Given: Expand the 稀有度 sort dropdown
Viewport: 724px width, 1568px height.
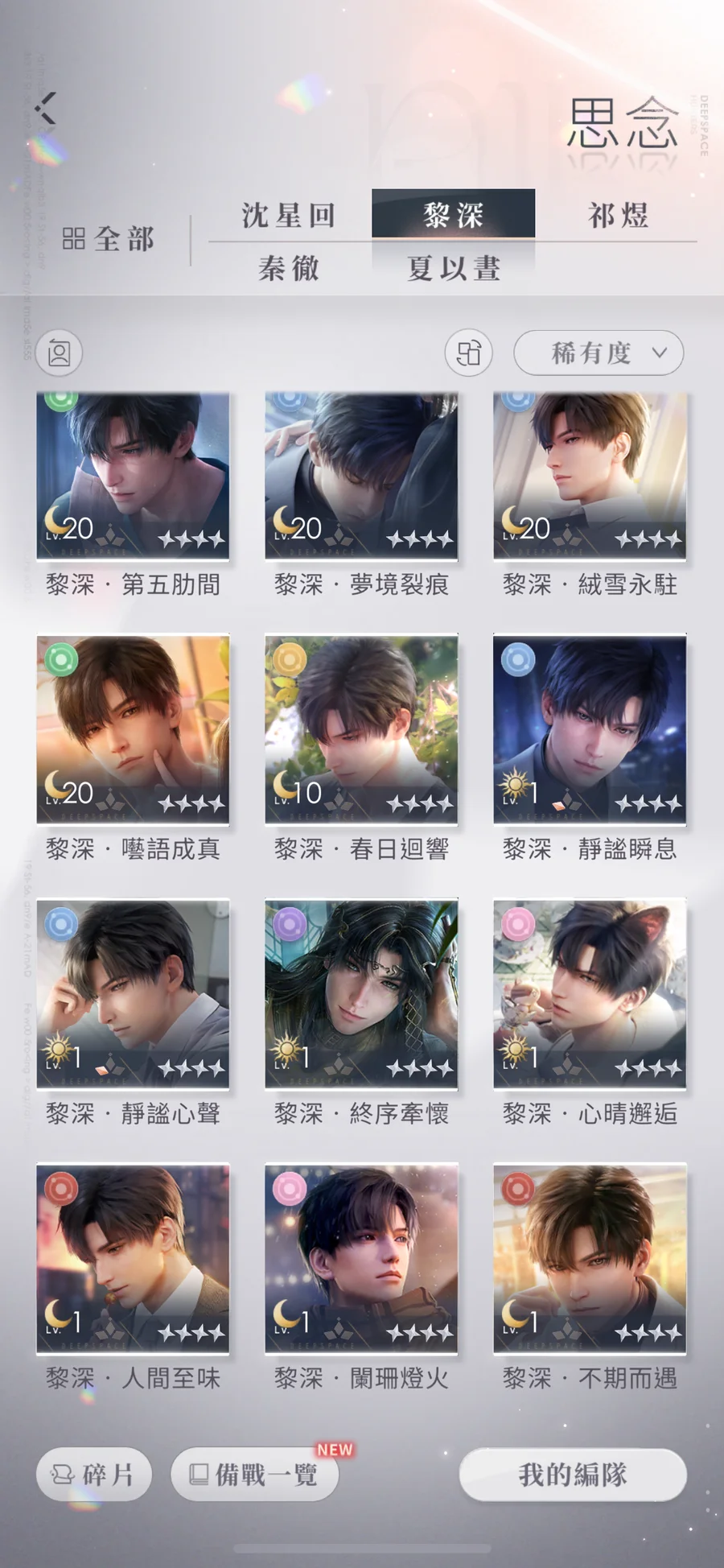Looking at the screenshot, I should click(599, 353).
